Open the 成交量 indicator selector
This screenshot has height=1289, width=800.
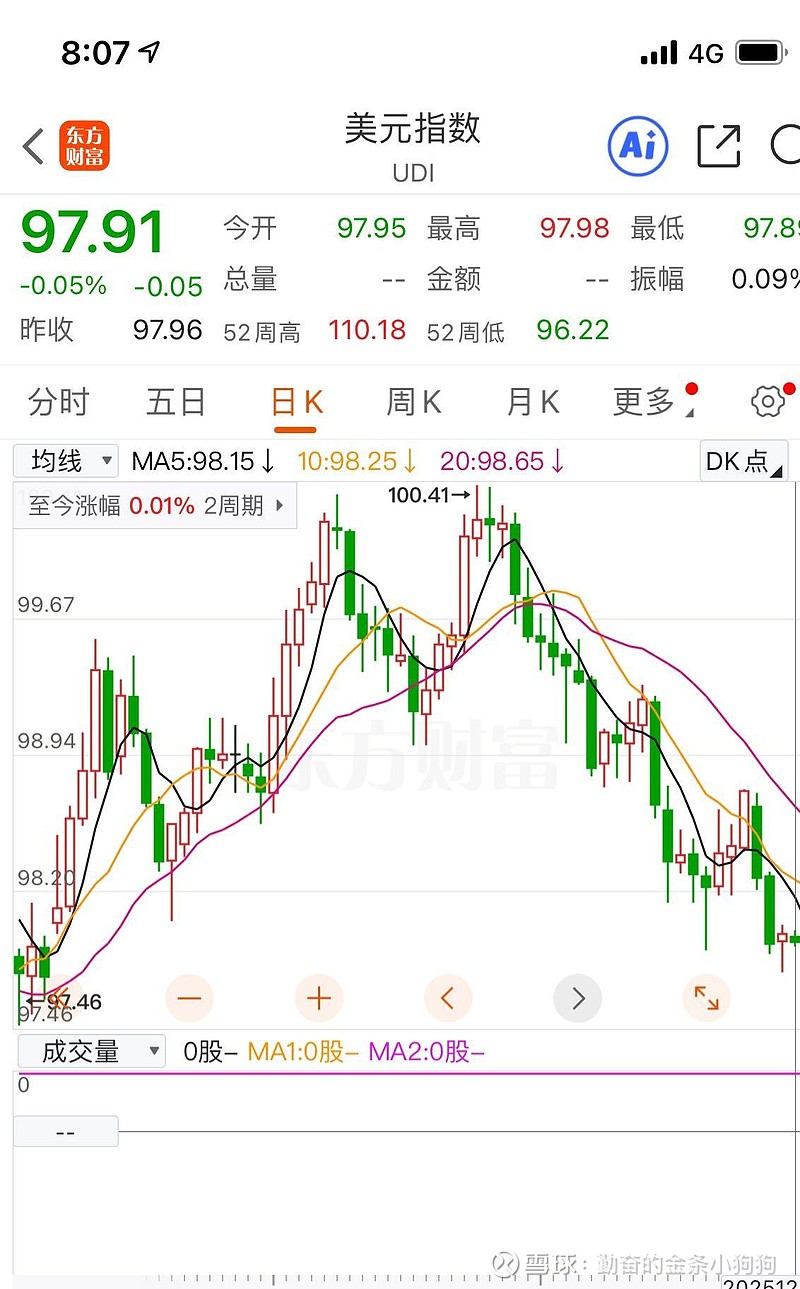tap(90, 1051)
